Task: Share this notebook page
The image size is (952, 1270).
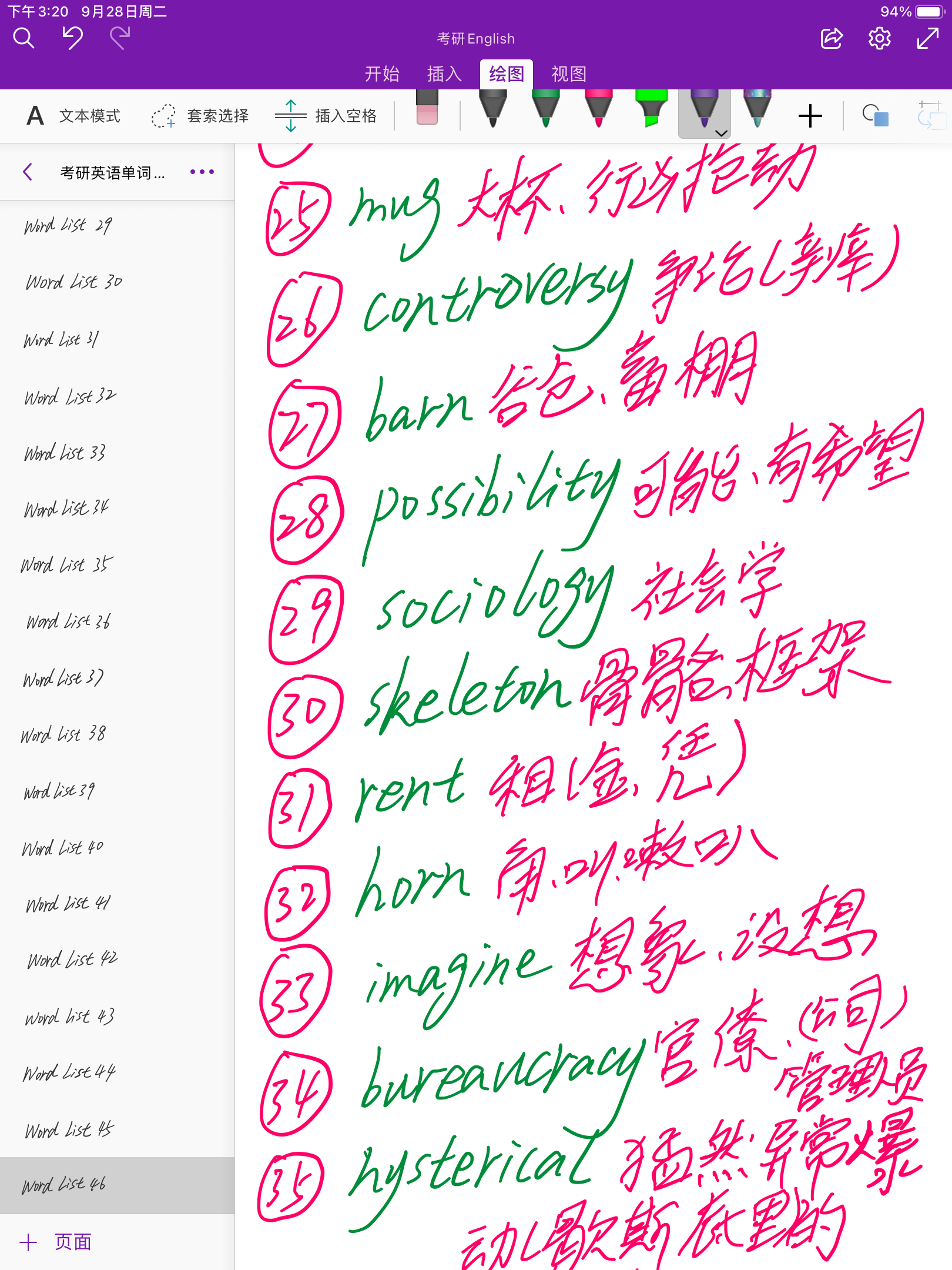Action: click(831, 39)
